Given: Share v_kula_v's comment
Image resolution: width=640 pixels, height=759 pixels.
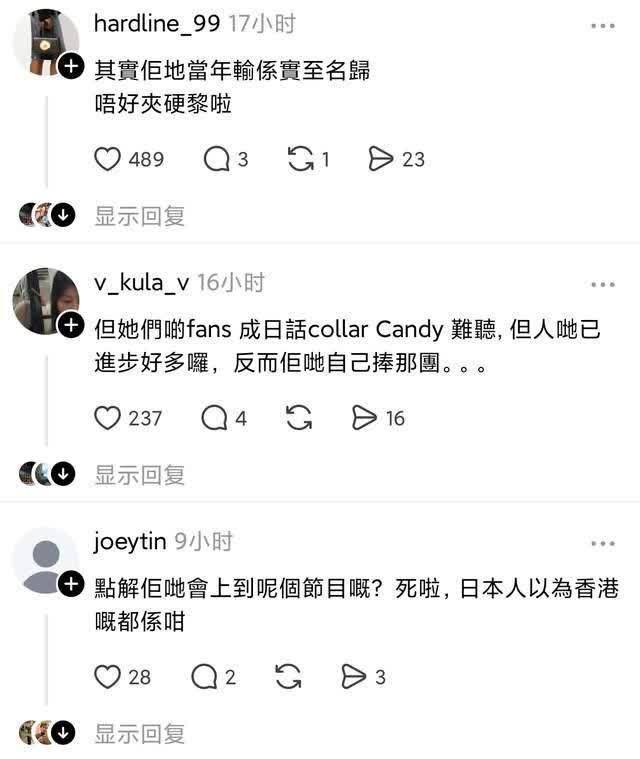Looking at the screenshot, I should click(x=365, y=418).
